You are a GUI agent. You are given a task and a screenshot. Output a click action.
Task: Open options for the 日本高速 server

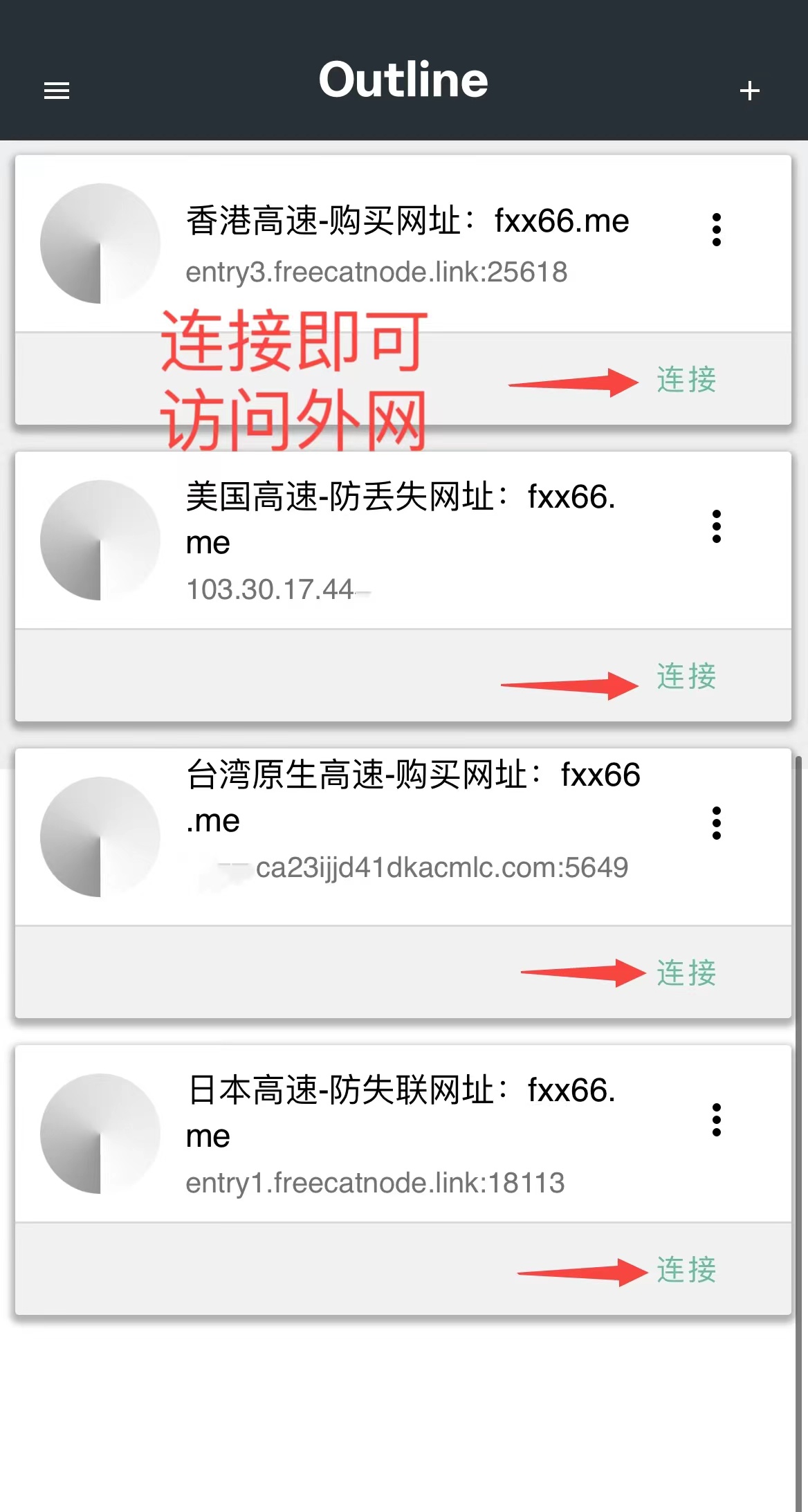[x=717, y=1120]
